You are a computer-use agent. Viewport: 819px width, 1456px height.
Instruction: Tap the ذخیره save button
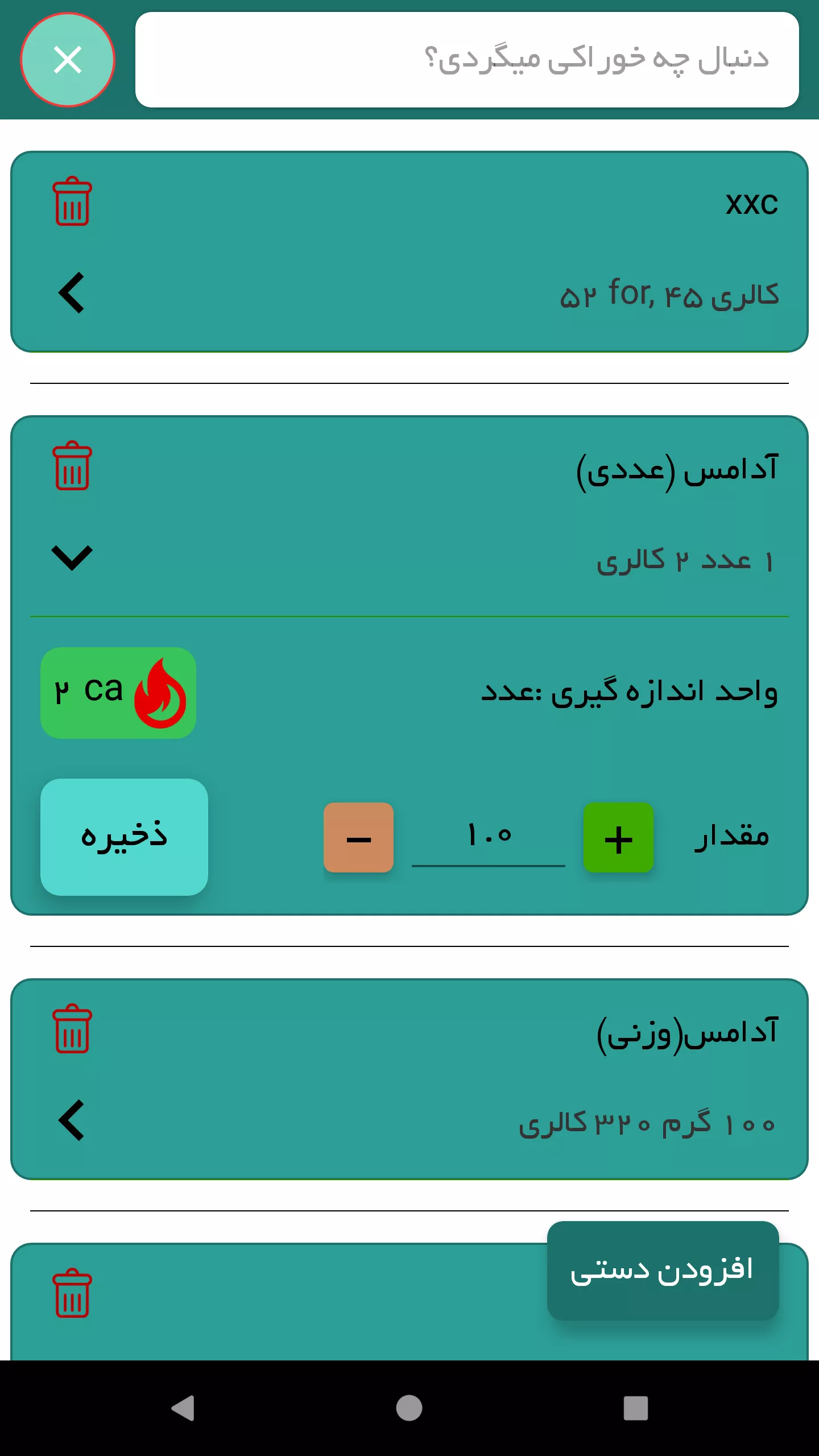[x=124, y=837]
